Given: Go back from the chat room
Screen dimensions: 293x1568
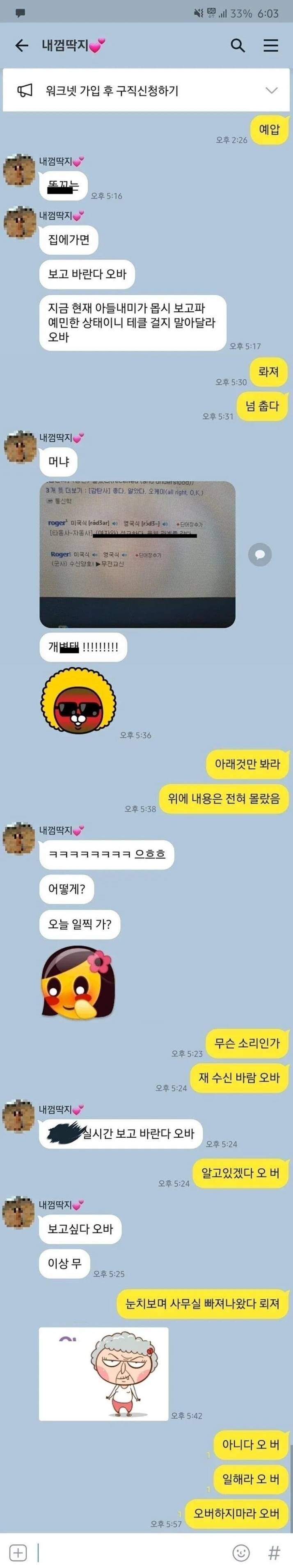Looking at the screenshot, I should point(21,46).
